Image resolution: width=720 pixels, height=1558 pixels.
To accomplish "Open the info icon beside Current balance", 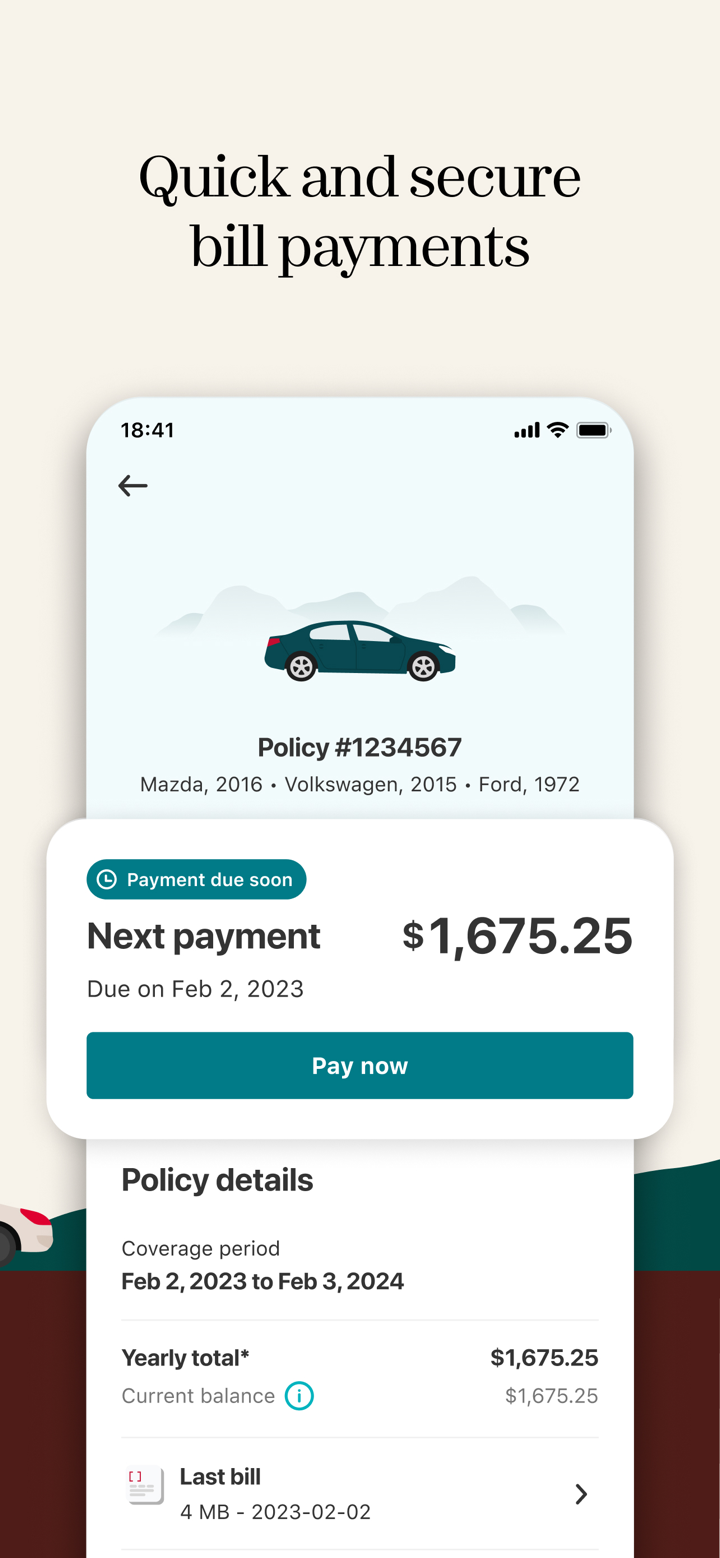I will coord(299,1396).
